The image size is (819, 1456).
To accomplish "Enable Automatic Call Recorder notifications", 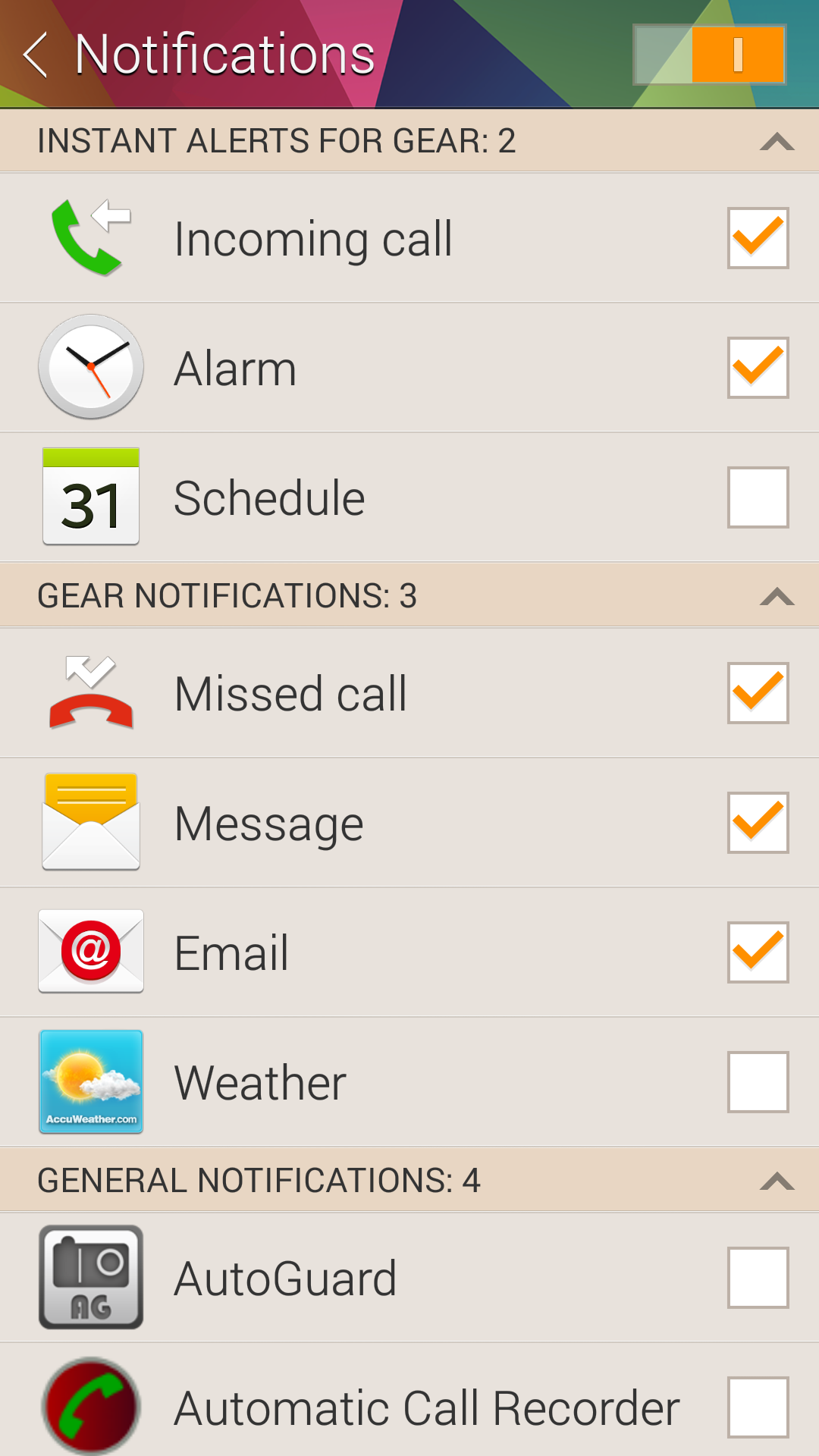I will point(758,1407).
